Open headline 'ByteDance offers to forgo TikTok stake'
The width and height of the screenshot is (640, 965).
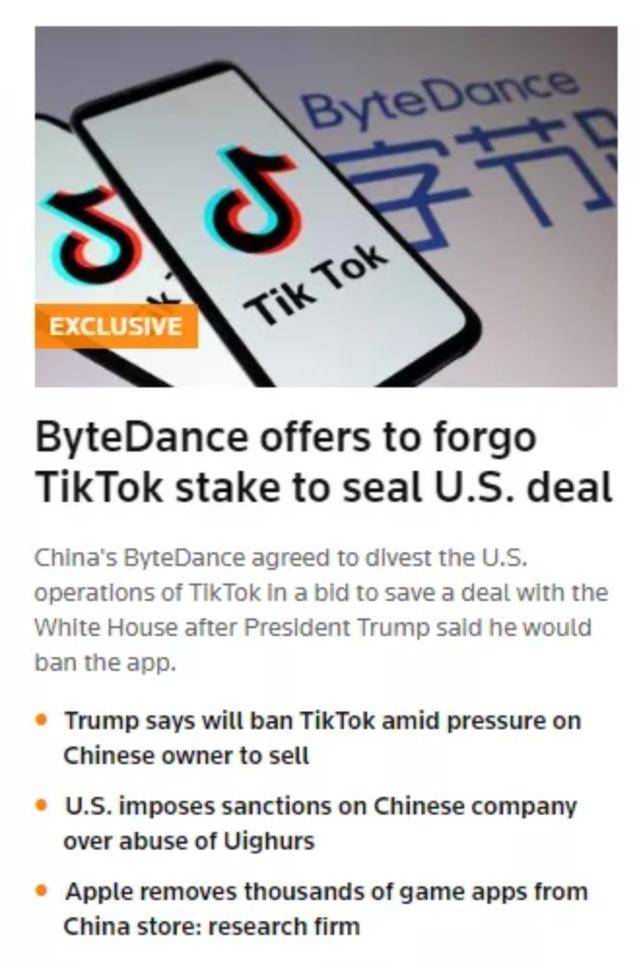point(323,462)
